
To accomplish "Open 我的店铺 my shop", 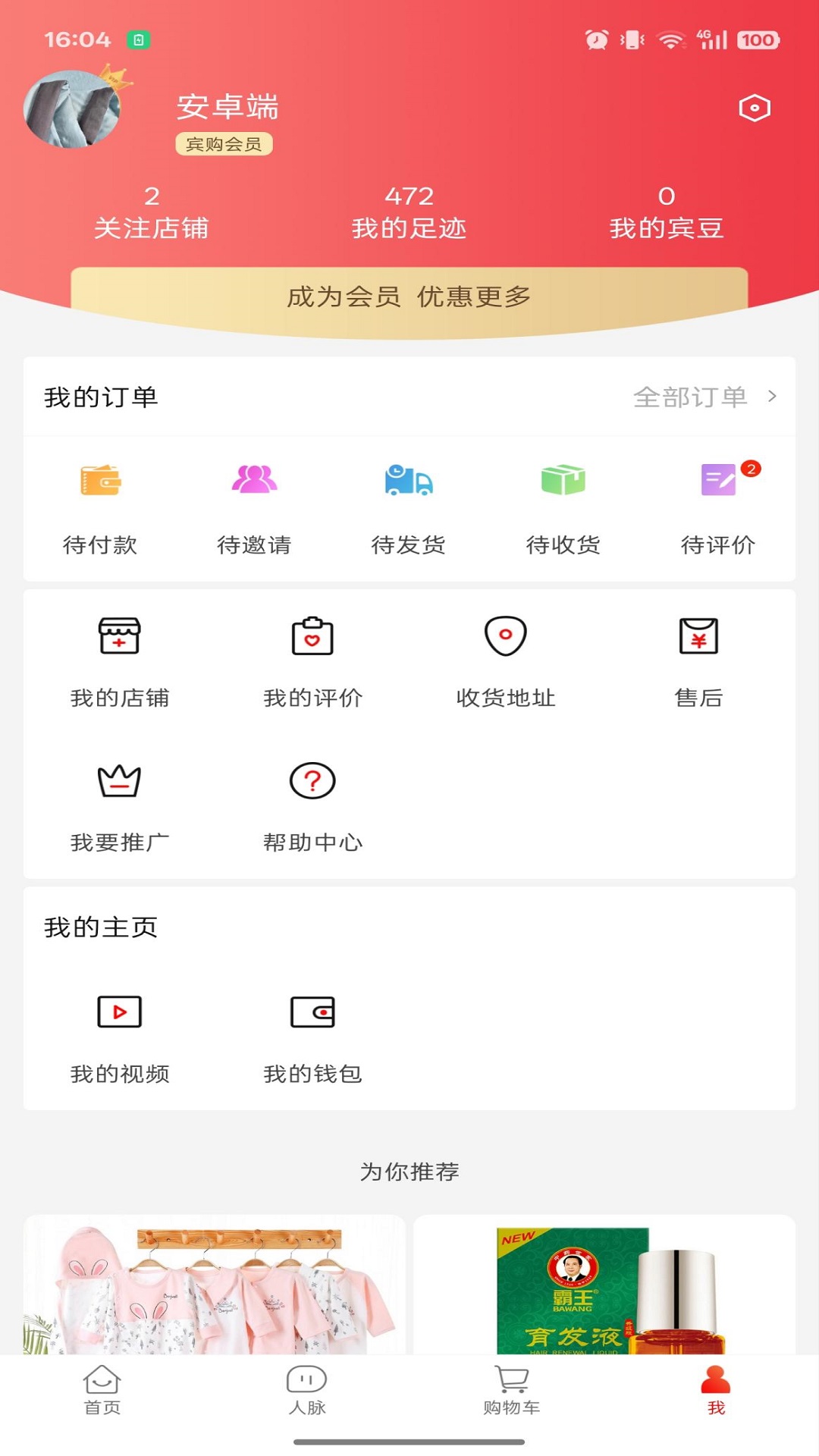I will coord(119,660).
